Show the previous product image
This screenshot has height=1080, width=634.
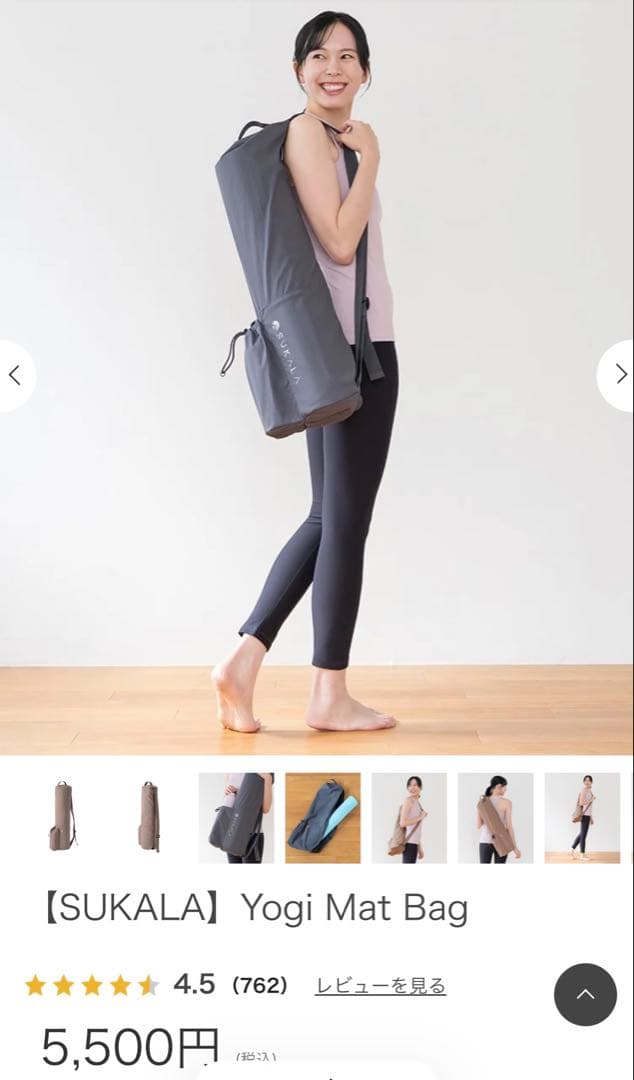coord(15,375)
